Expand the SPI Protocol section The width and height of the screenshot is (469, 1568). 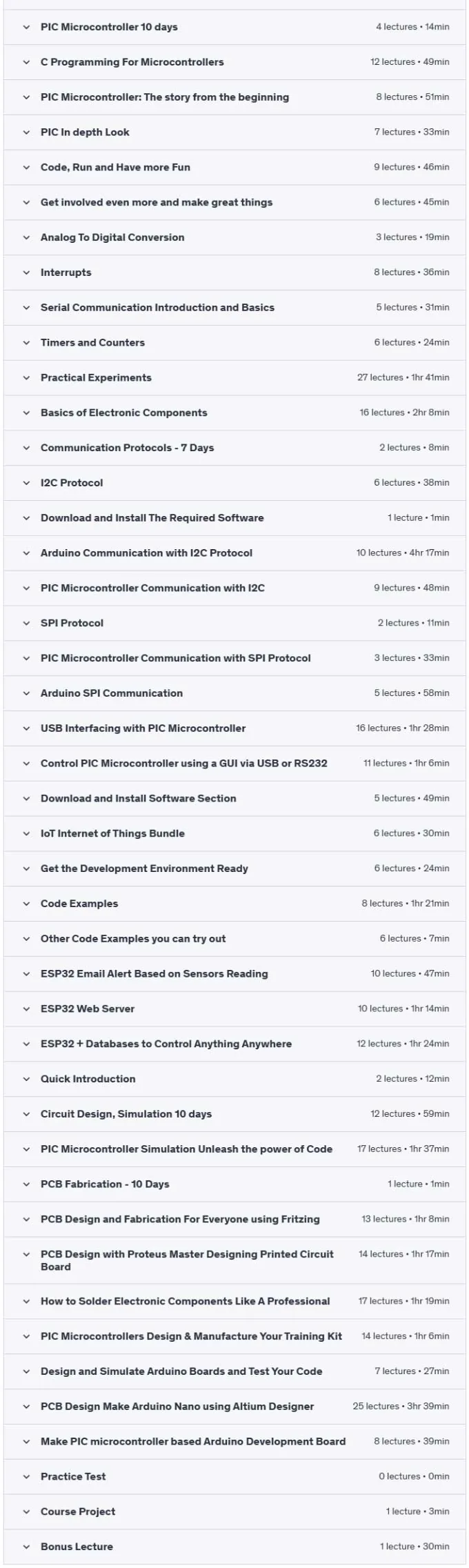[x=234, y=623]
